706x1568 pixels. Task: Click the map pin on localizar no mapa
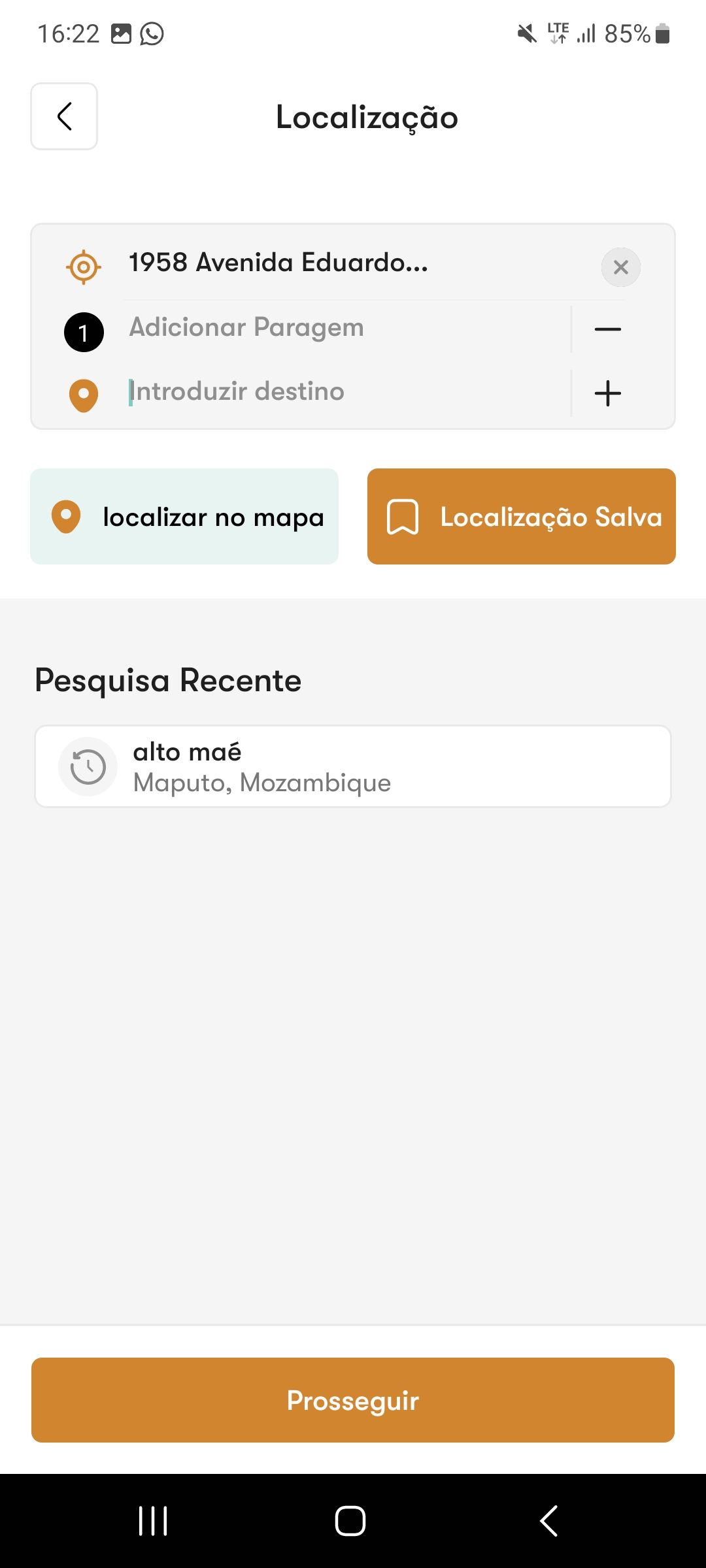coord(66,516)
